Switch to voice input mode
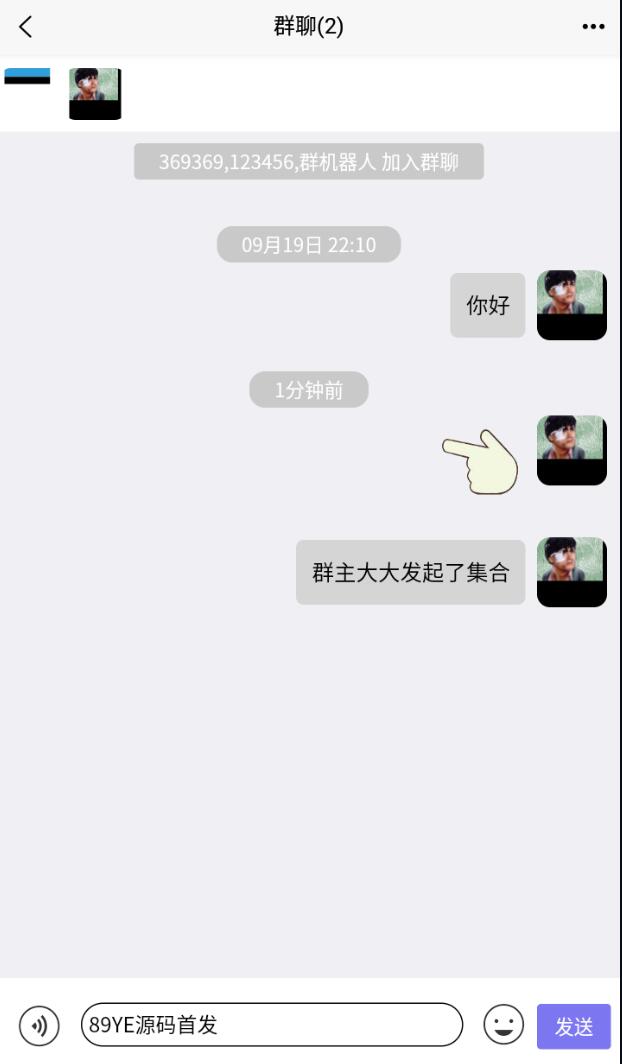Viewport: 622px width, 1064px height. [x=39, y=1025]
